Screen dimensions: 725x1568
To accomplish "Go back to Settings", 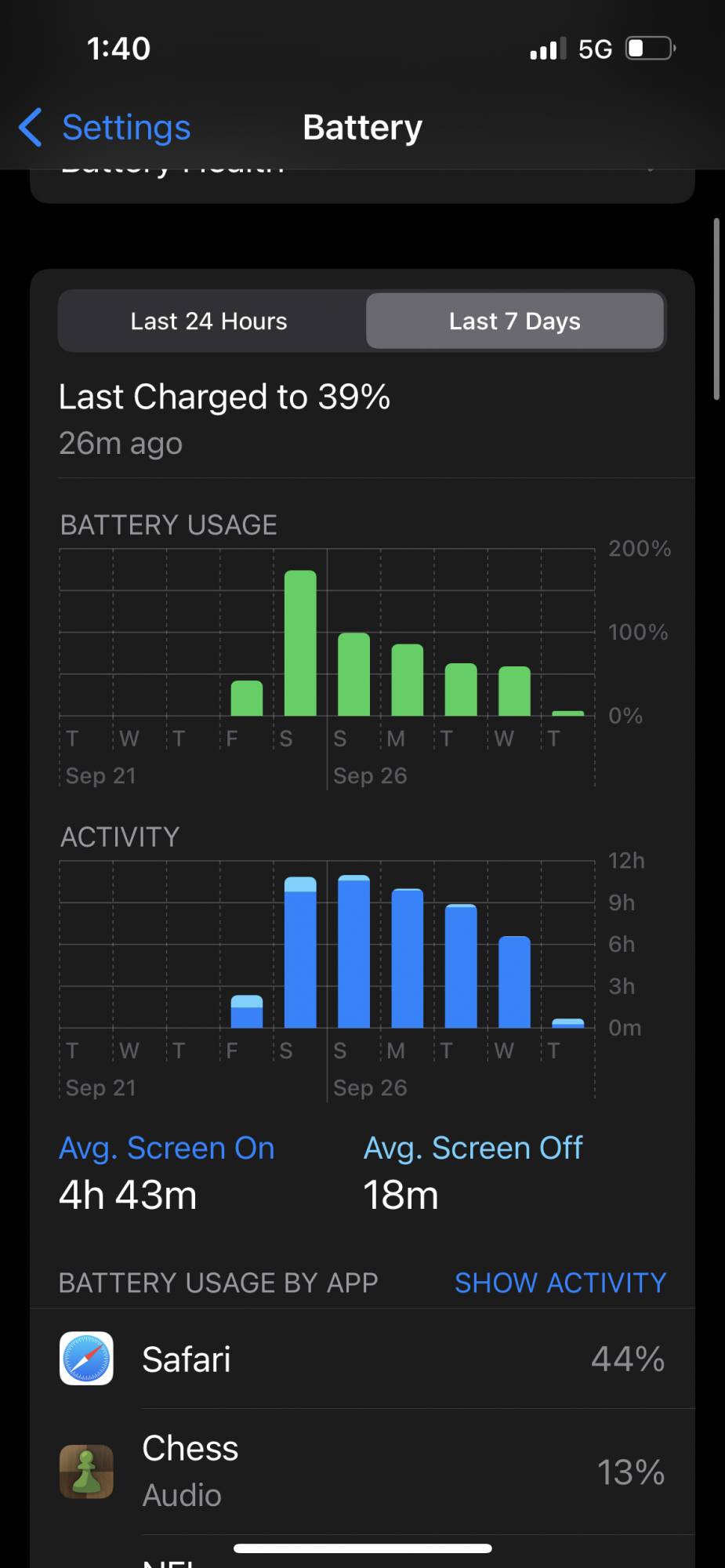I will coord(106,128).
